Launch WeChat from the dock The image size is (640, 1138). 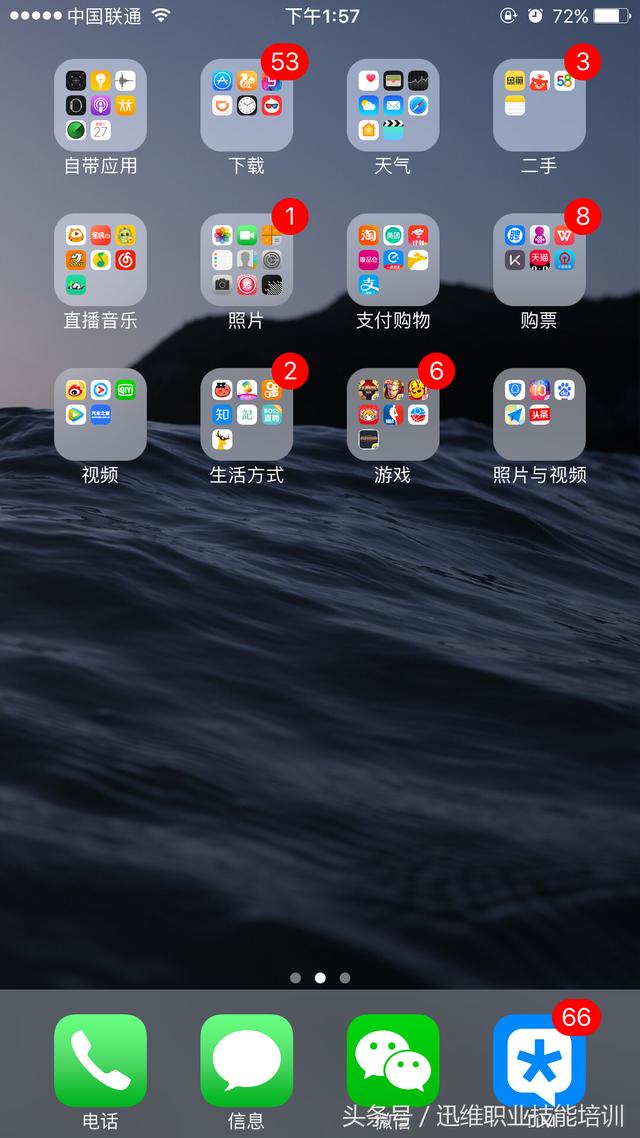393,1060
